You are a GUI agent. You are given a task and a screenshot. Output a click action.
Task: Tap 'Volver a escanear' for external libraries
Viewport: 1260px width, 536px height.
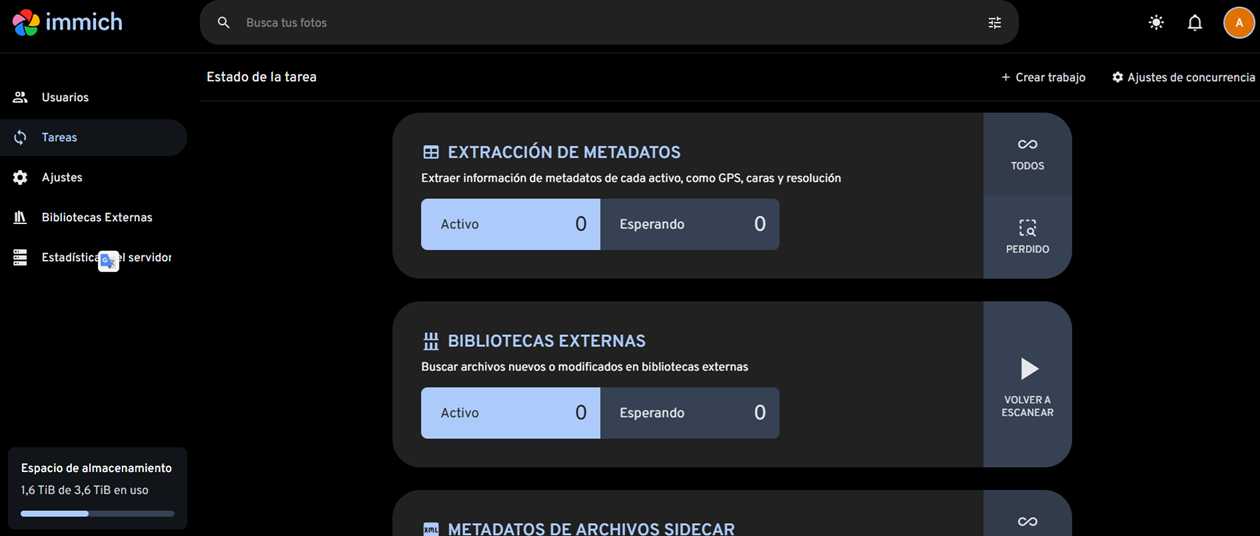(x=1027, y=384)
